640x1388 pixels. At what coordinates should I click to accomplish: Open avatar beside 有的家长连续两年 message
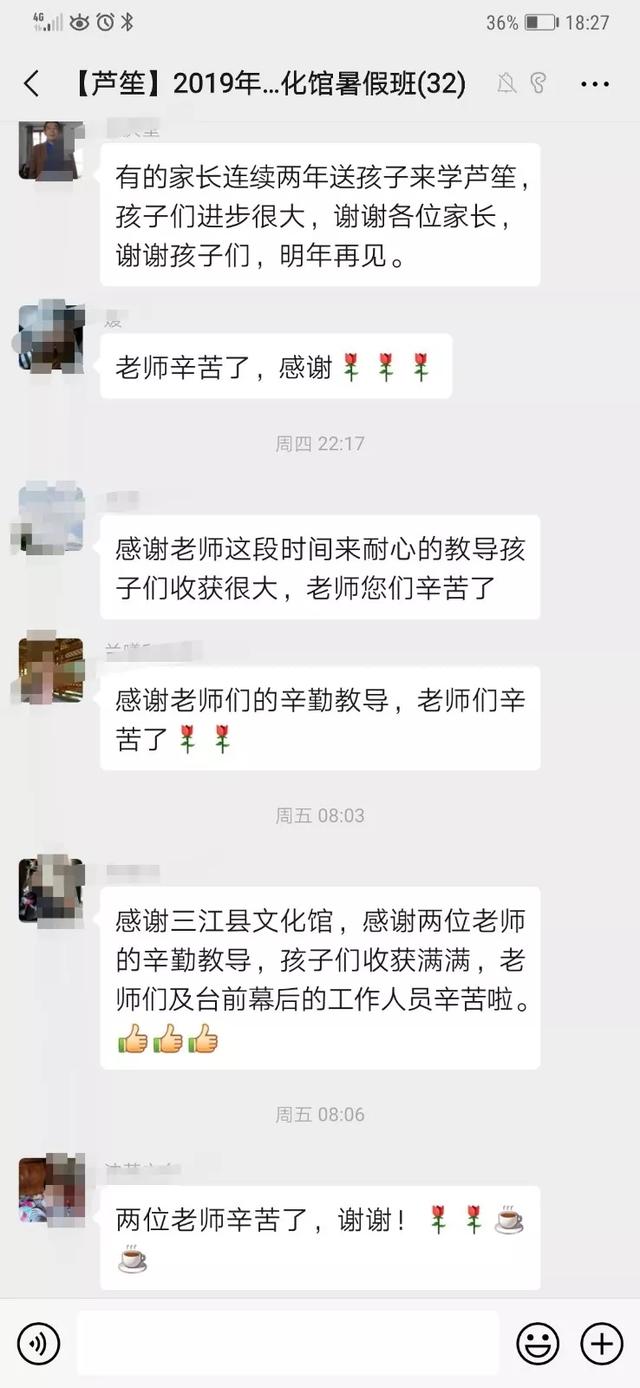[51, 148]
